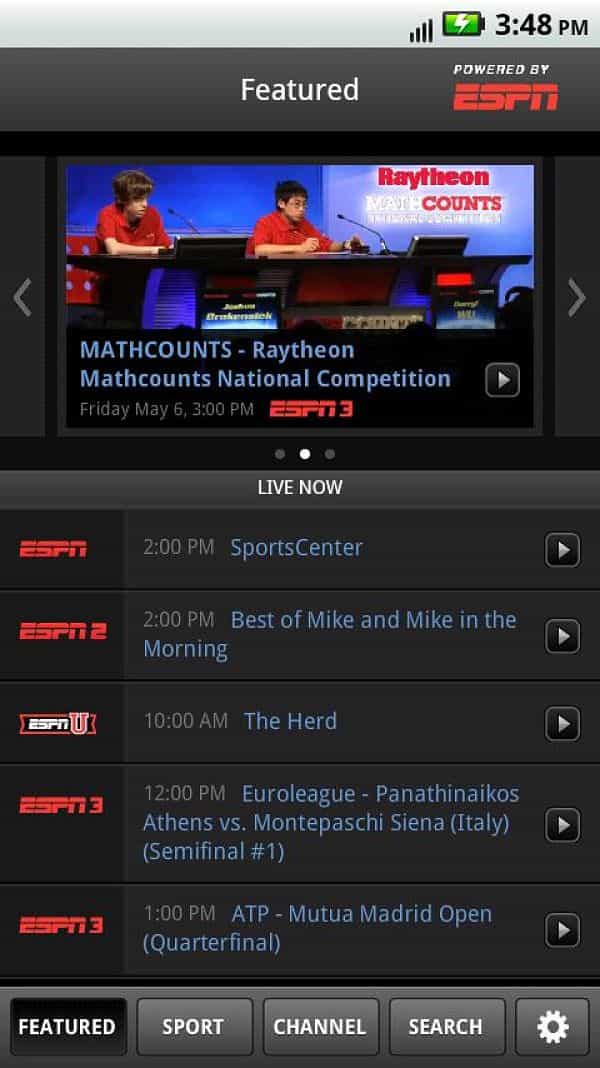
Task: Select the Featured tab
Action: point(68,1026)
